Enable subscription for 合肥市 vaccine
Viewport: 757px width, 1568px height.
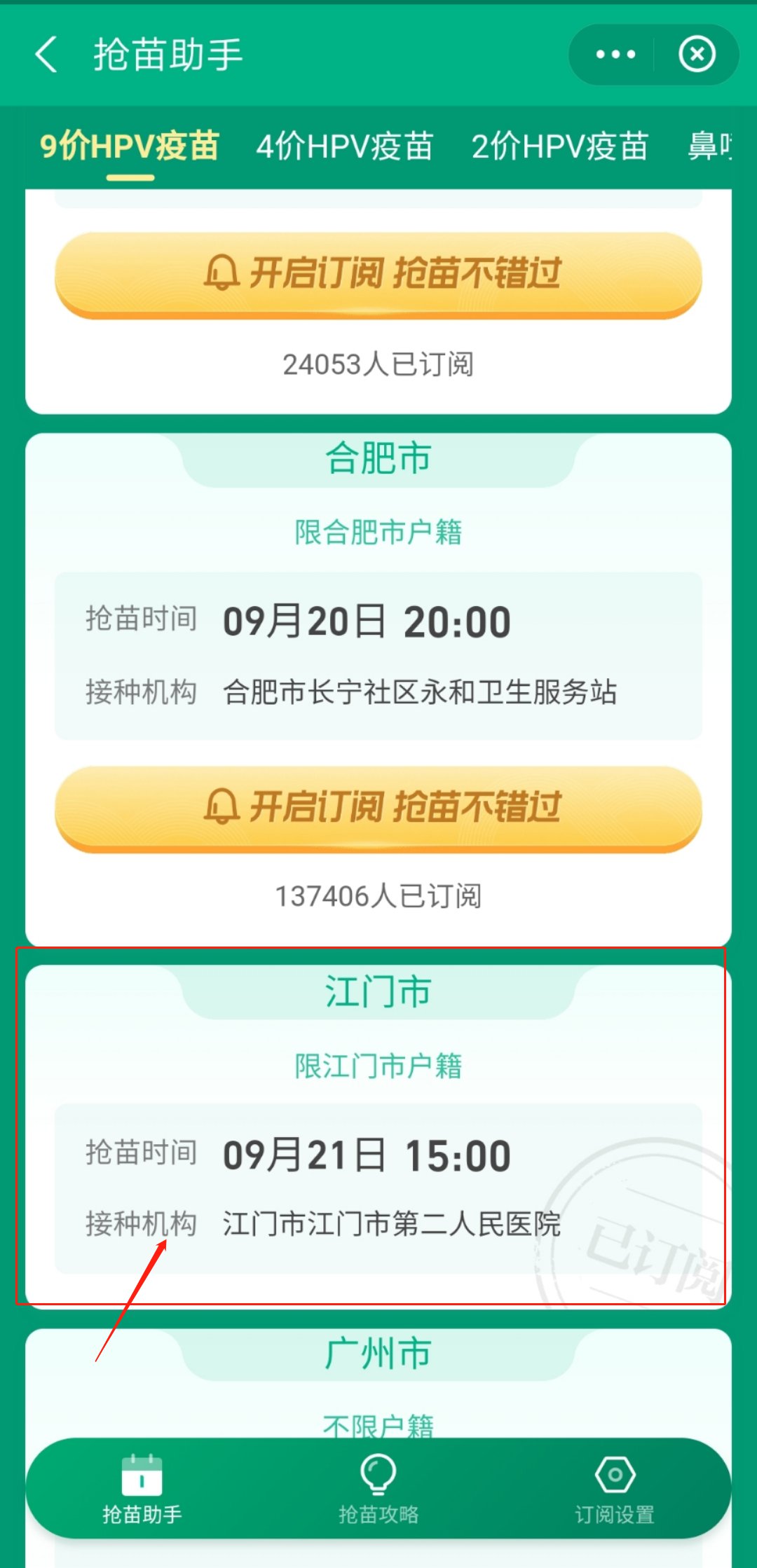(378, 807)
